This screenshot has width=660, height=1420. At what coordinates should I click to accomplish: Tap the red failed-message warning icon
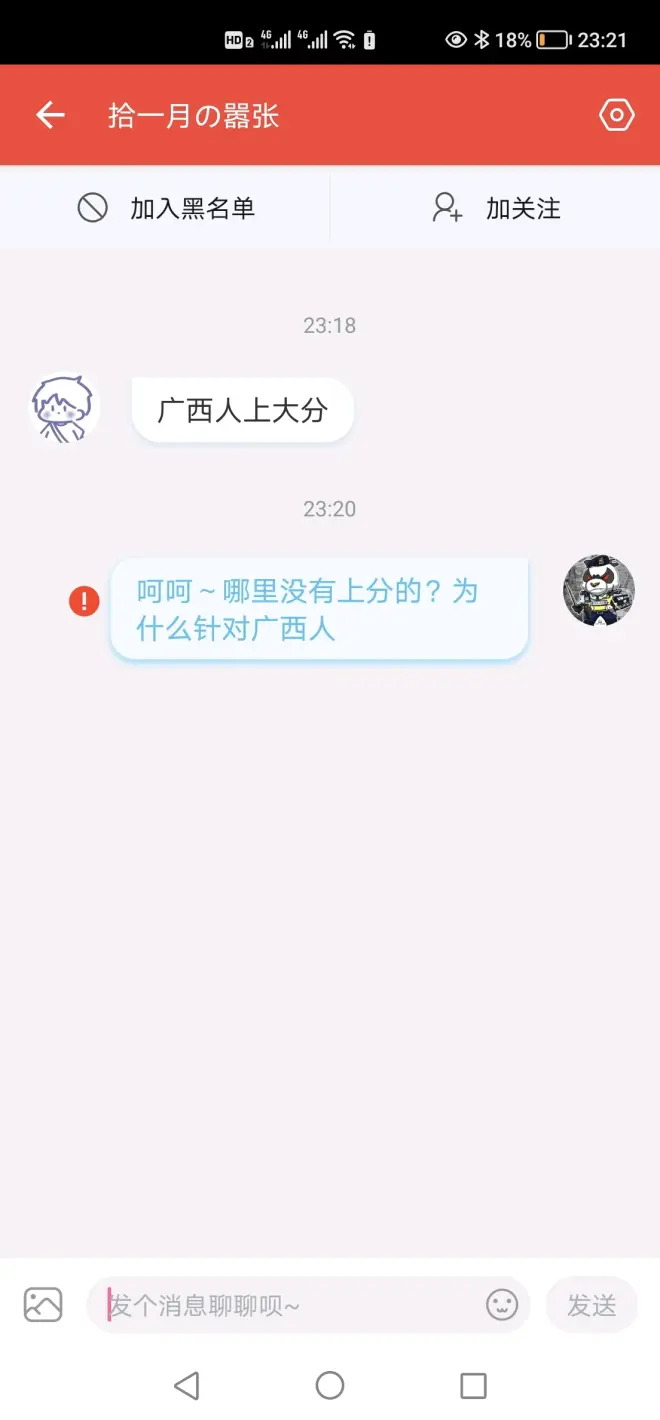click(x=84, y=601)
